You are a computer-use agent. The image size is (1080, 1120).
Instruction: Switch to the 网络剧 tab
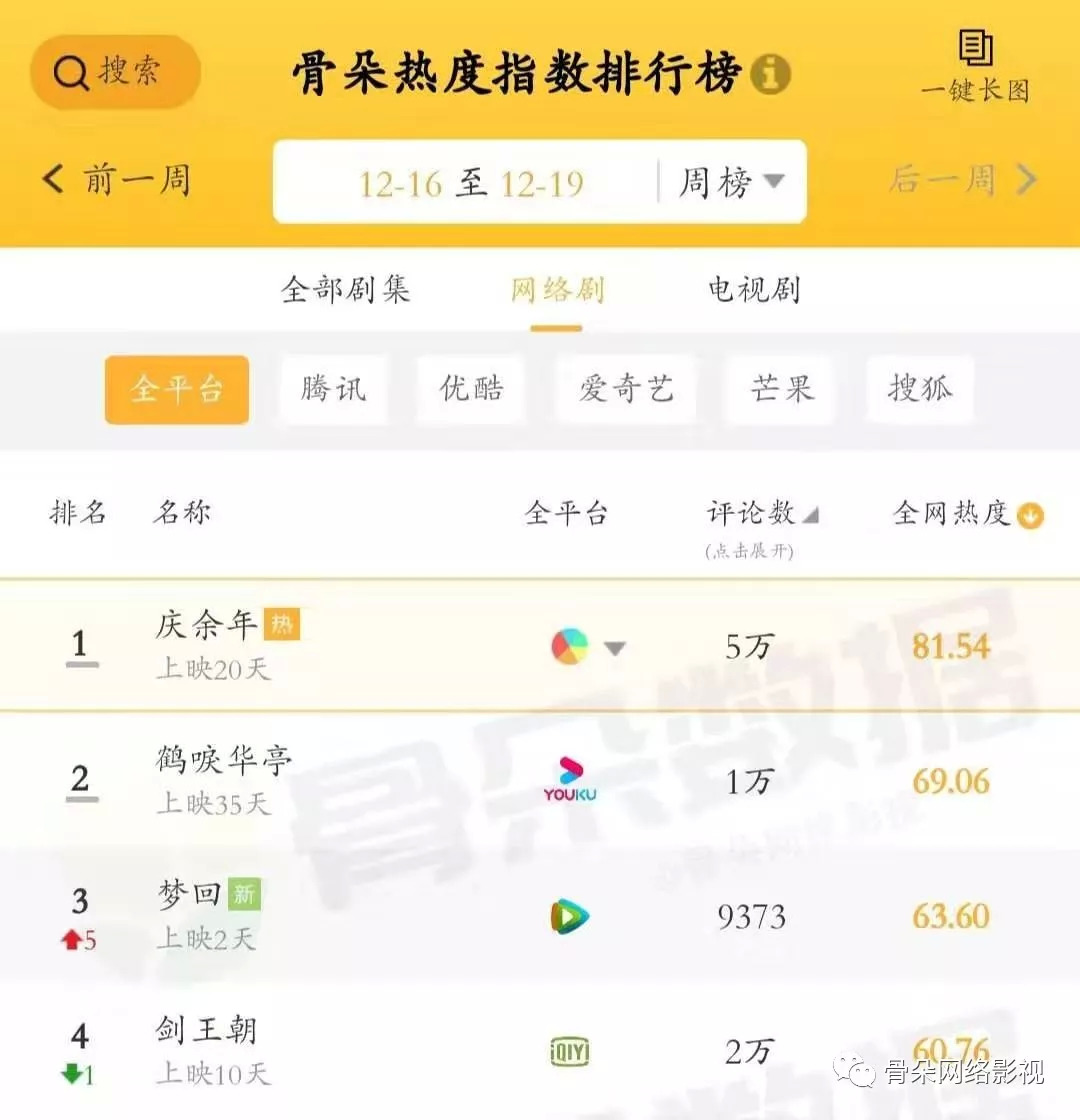click(557, 290)
